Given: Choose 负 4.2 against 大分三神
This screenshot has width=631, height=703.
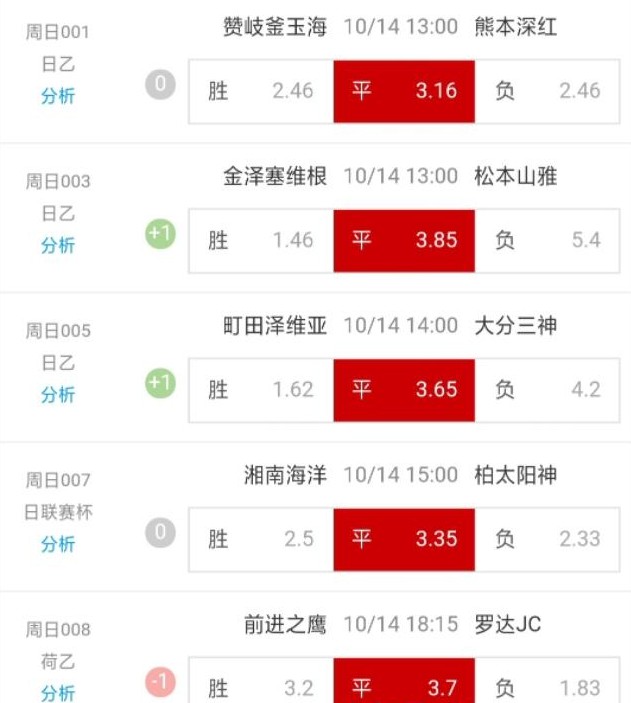Looking at the screenshot, I should pyautogui.click(x=547, y=389).
